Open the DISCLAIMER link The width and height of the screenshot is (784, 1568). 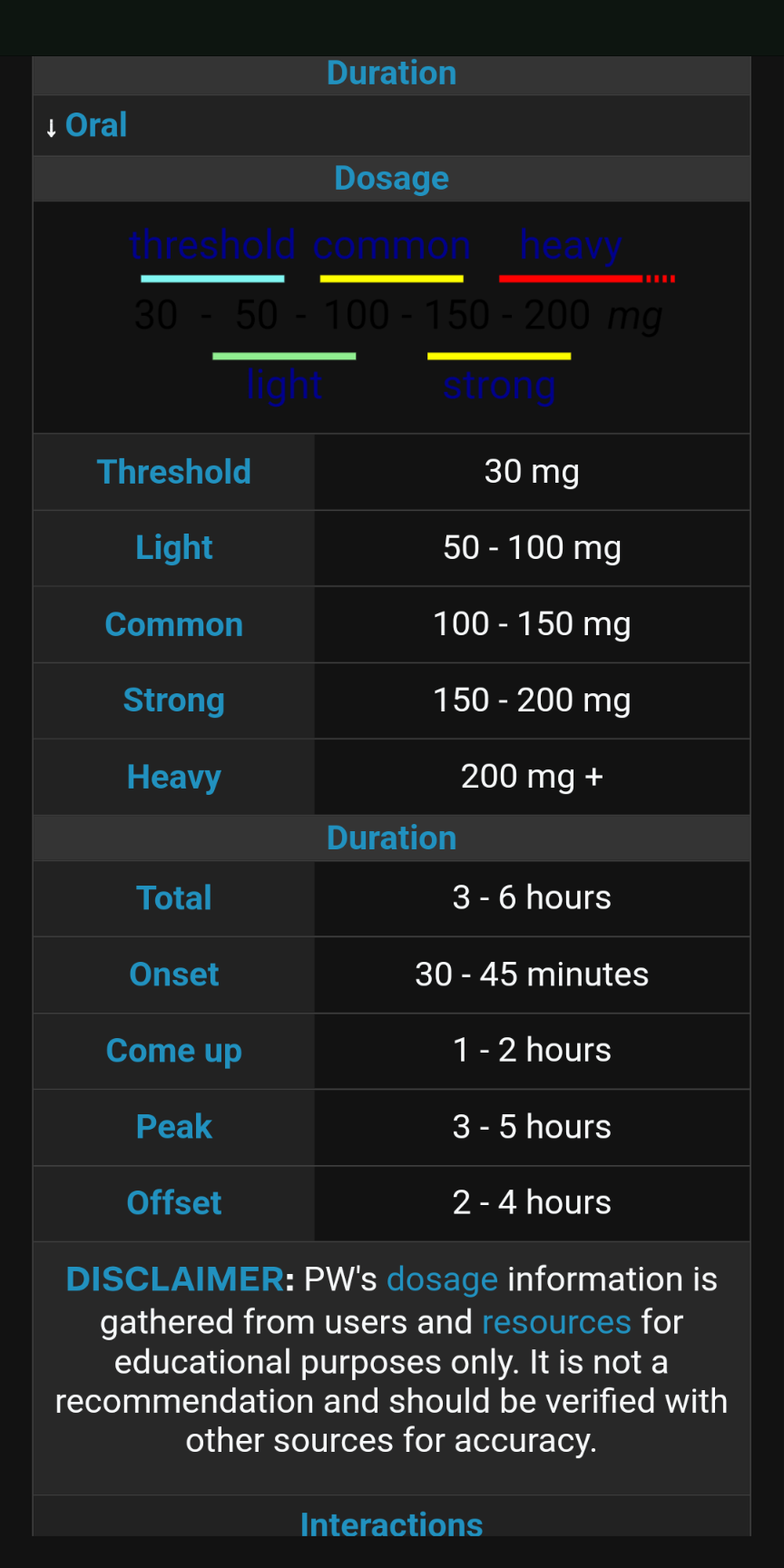[x=174, y=1279]
